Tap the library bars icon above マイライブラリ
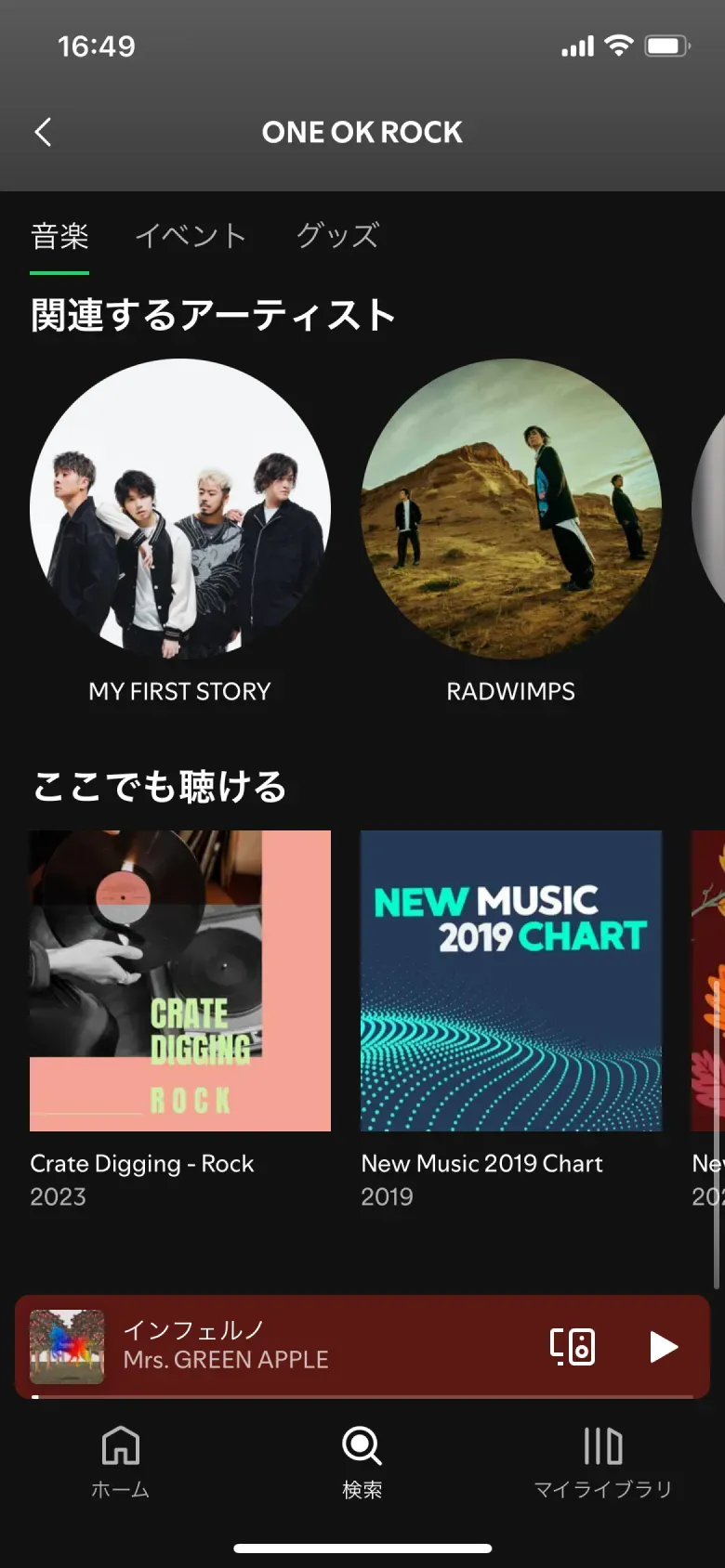Viewport: 725px width, 1568px height. coord(602,1445)
